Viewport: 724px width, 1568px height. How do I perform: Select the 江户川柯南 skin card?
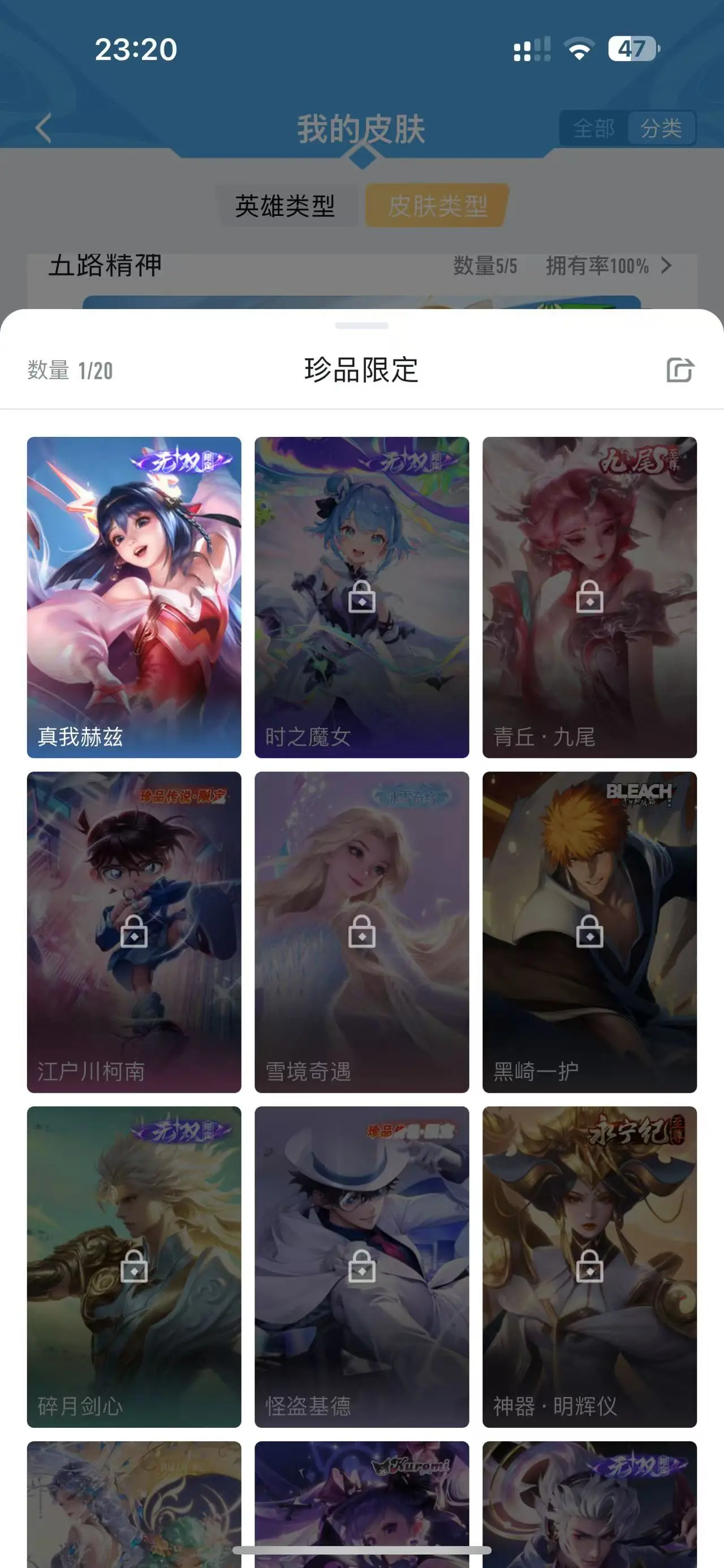134,932
